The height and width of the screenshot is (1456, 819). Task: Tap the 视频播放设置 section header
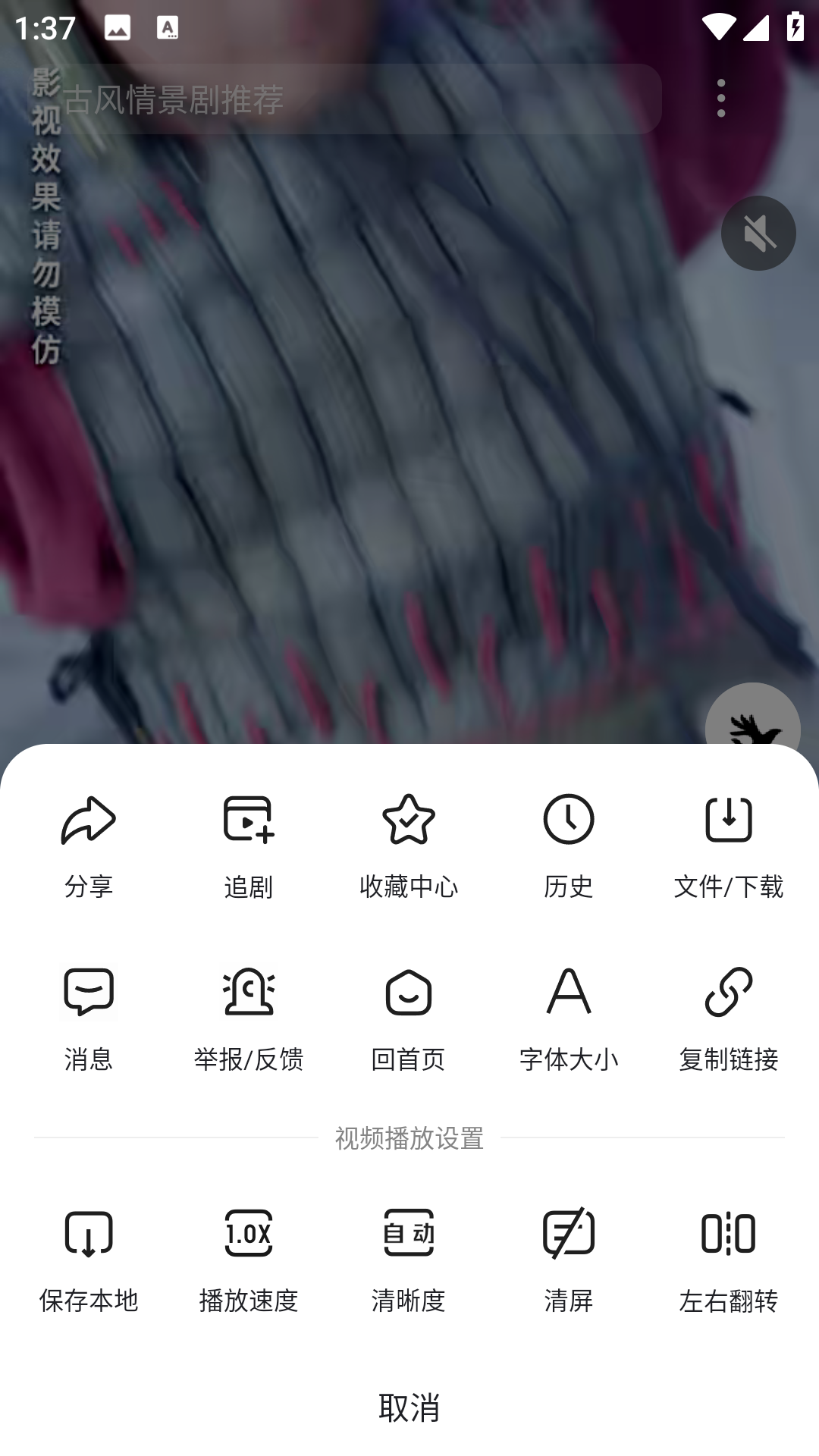tap(409, 1139)
